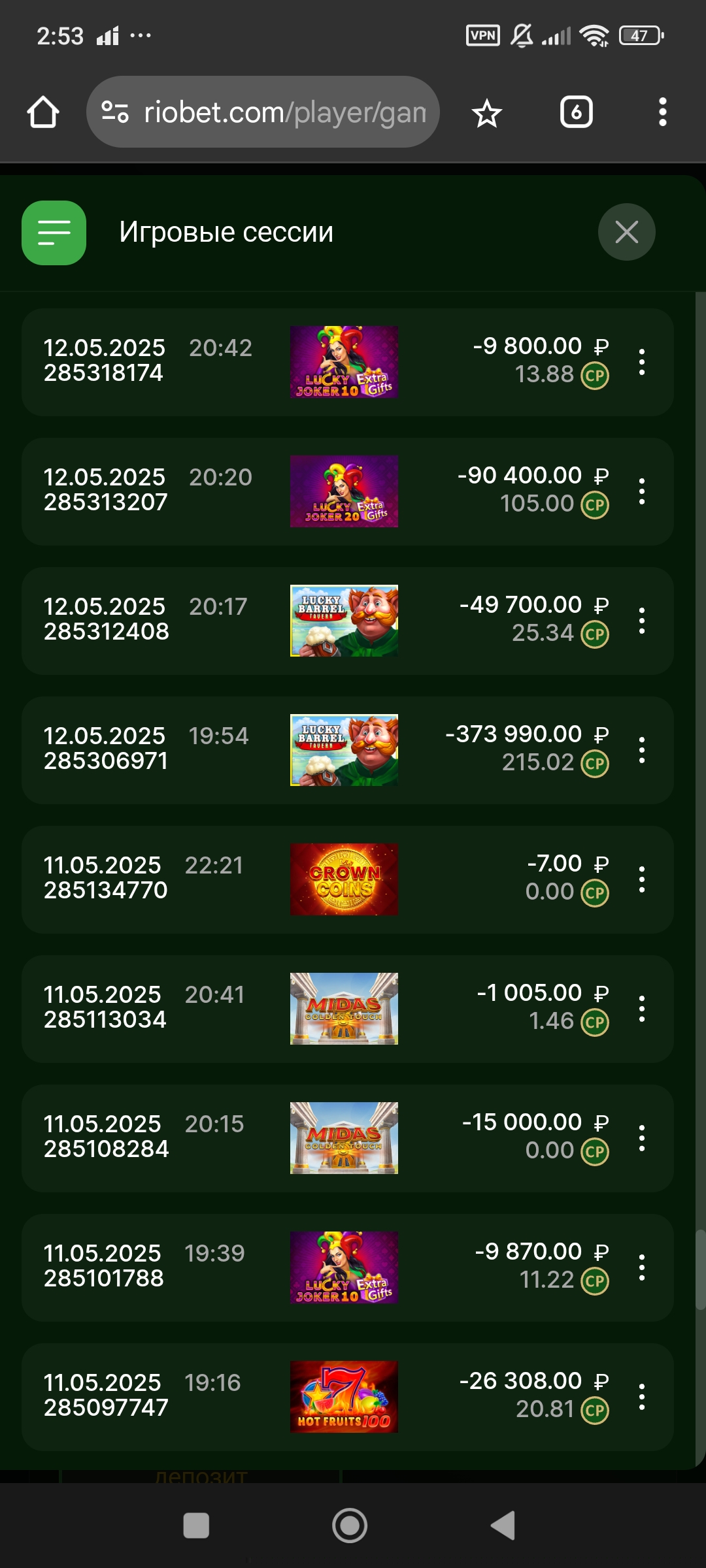This screenshot has height=1568, width=706.
Task: Tap the browser address bar
Action: [x=275, y=112]
